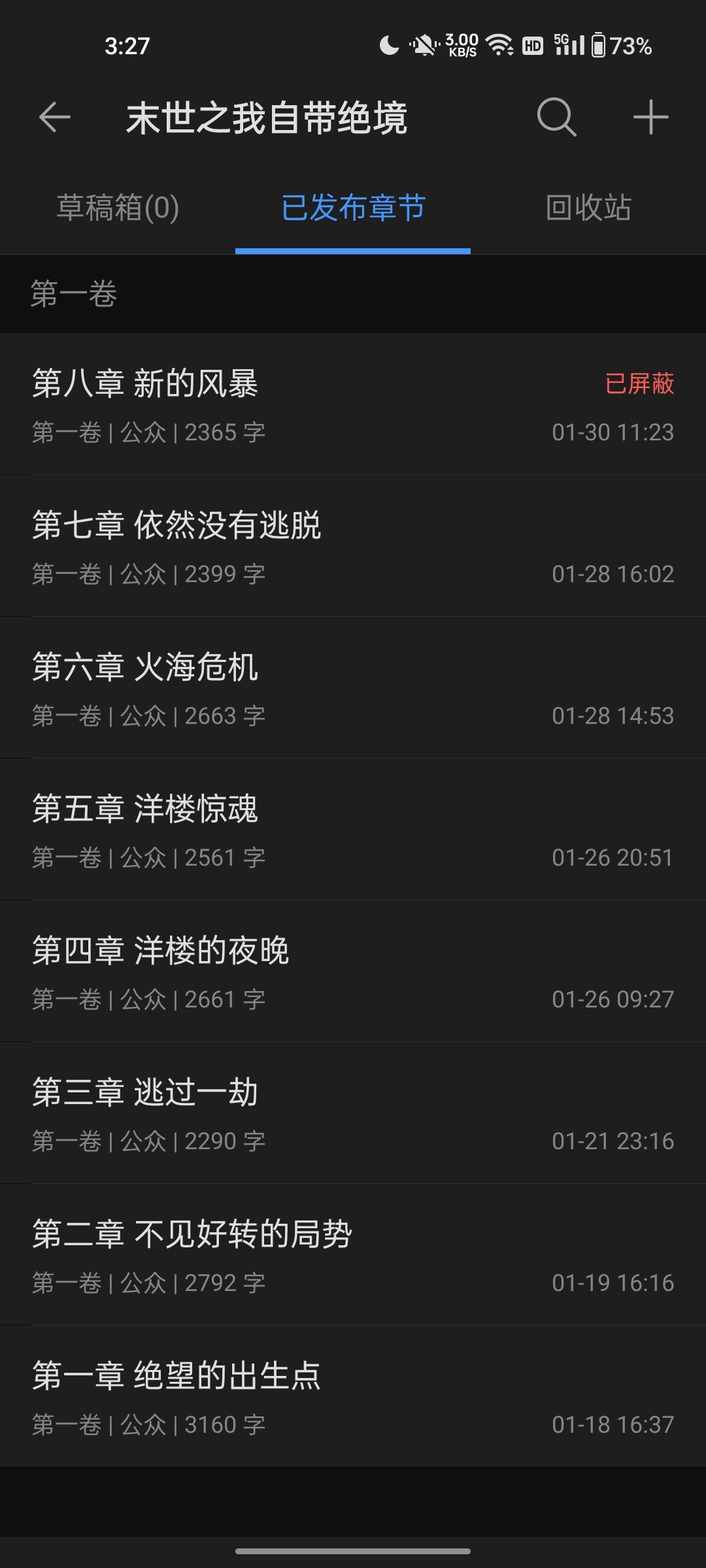Open chapter search with the magnifier icon
Viewport: 706px width, 1568px height.
click(556, 118)
